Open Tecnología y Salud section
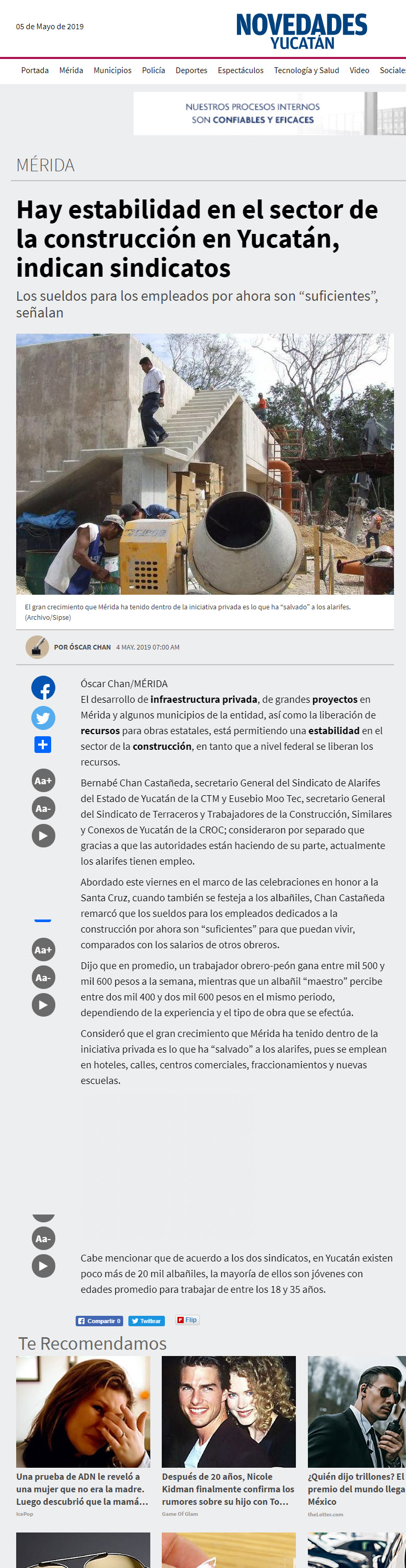The height and width of the screenshot is (1568, 406). click(x=306, y=70)
